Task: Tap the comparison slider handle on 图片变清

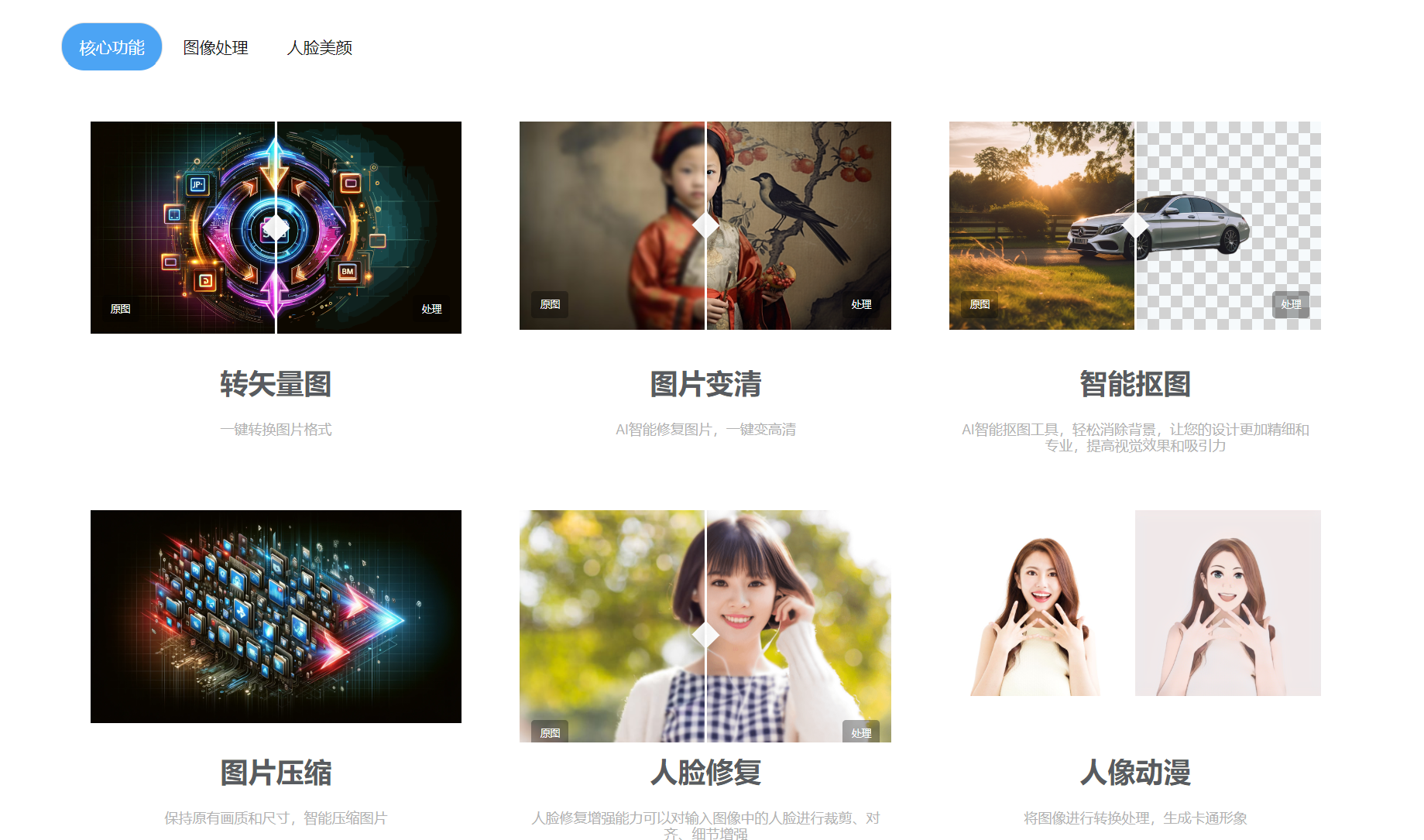Action: tap(705, 225)
